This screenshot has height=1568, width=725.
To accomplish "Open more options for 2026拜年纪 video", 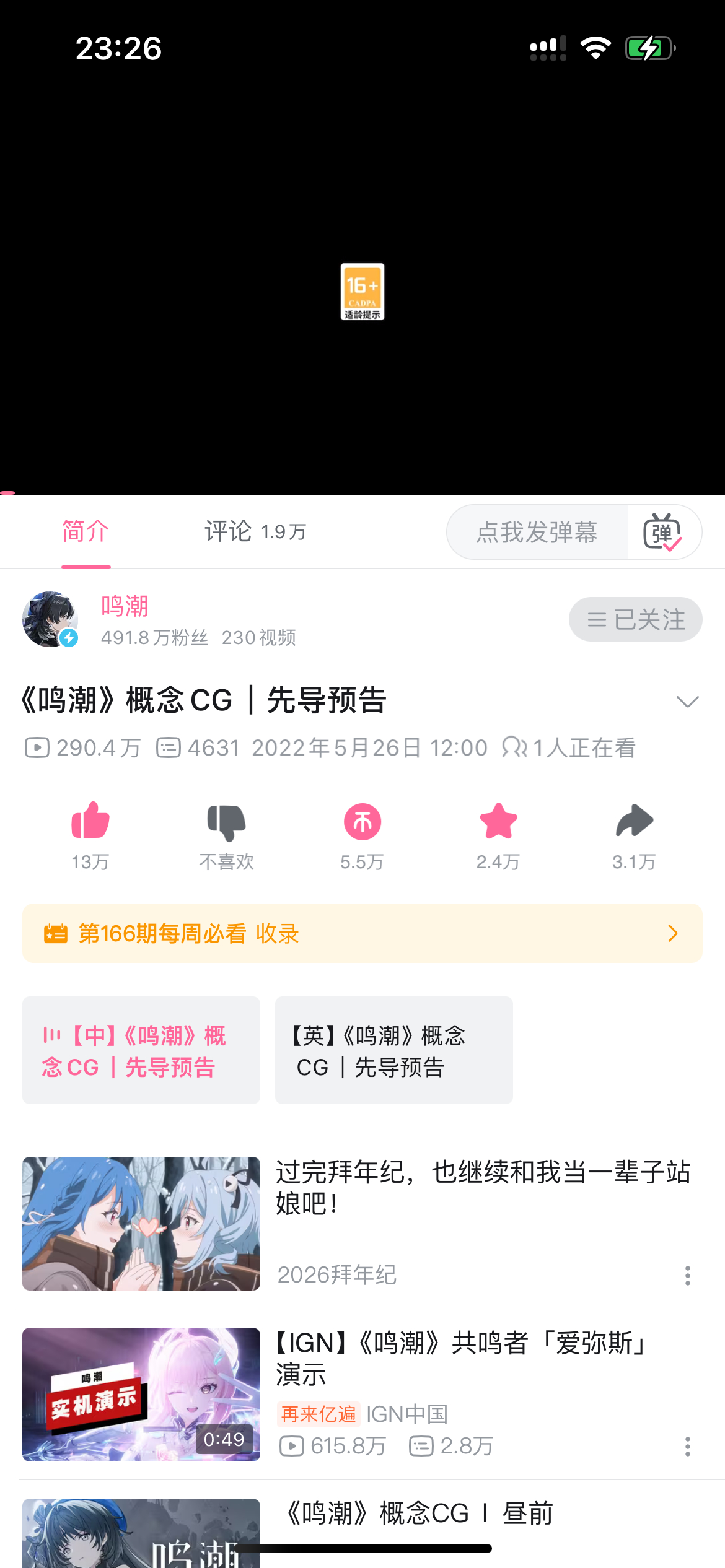I will (x=687, y=1276).
